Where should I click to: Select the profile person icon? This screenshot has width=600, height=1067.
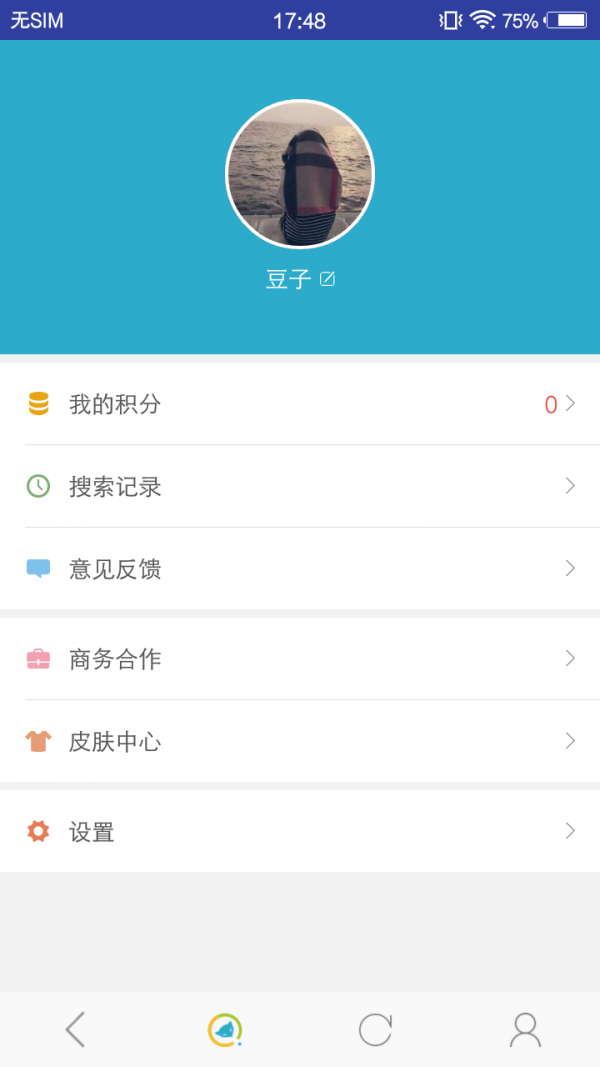[525, 1029]
